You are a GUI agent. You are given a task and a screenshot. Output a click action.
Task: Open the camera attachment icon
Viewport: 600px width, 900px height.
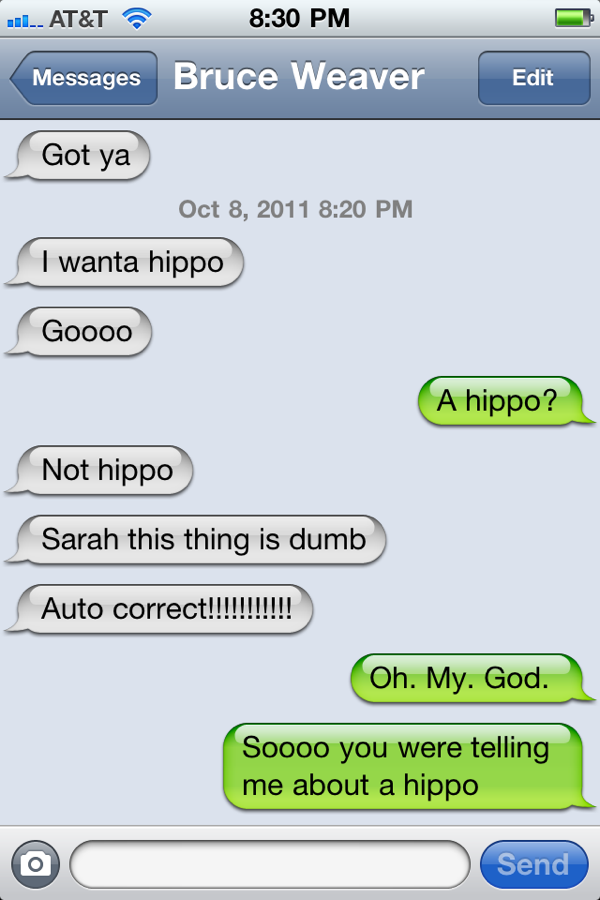coord(35,864)
